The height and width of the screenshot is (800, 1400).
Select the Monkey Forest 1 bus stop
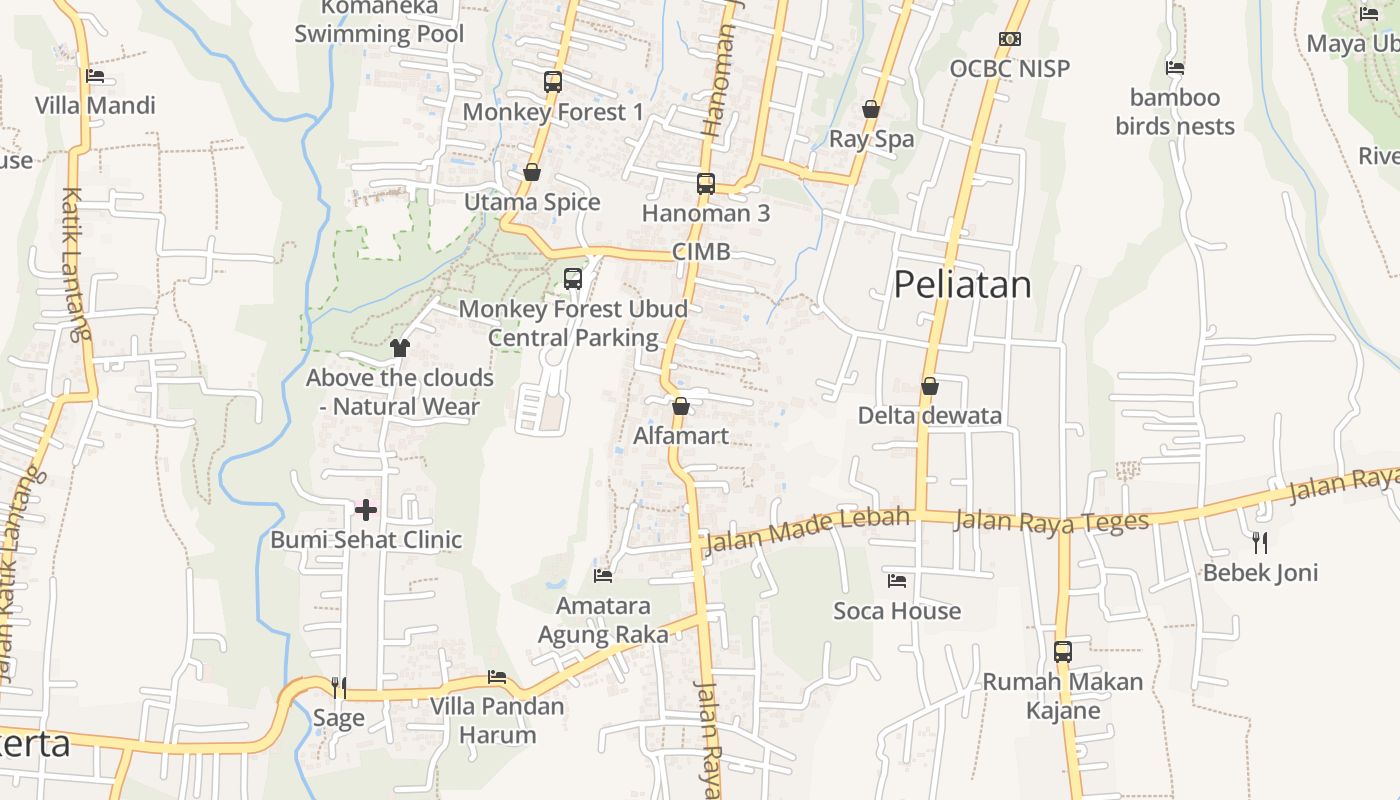point(553,82)
